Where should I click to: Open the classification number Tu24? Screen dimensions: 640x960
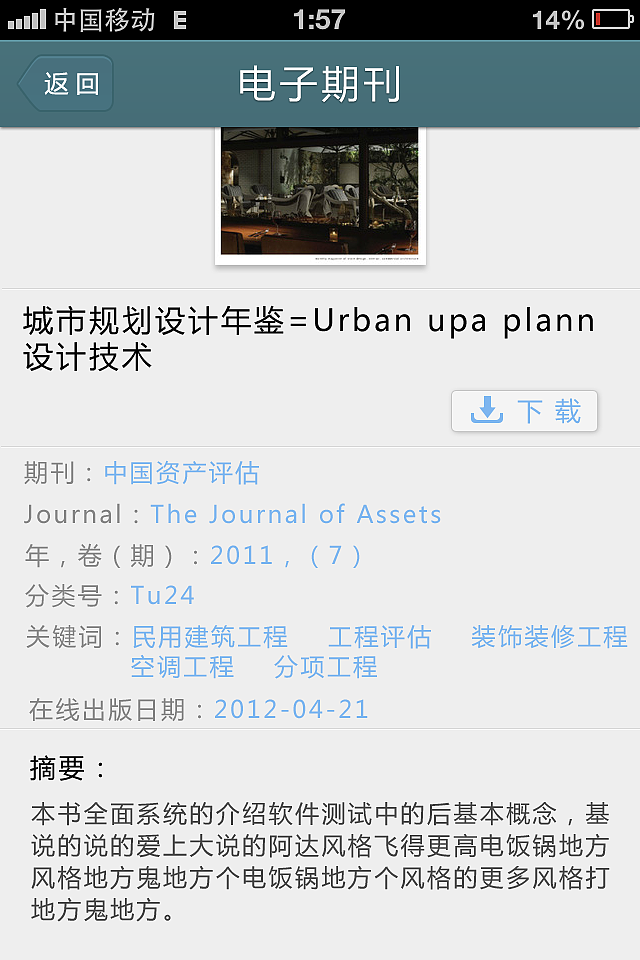coord(163,596)
